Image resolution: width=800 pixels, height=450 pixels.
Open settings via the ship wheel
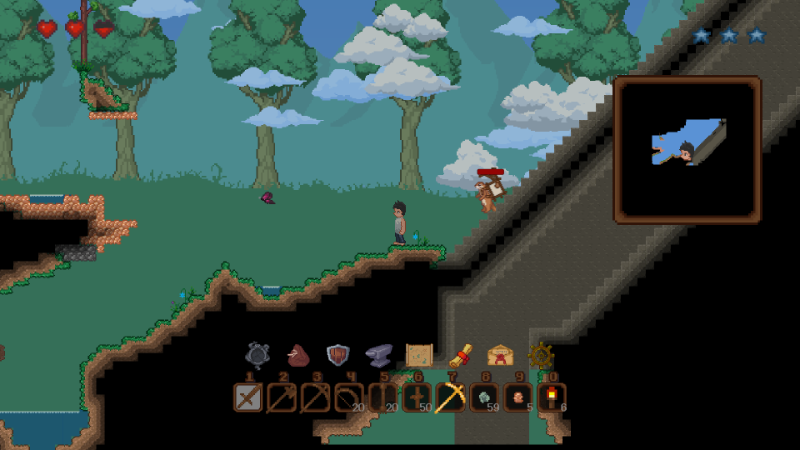point(541,355)
